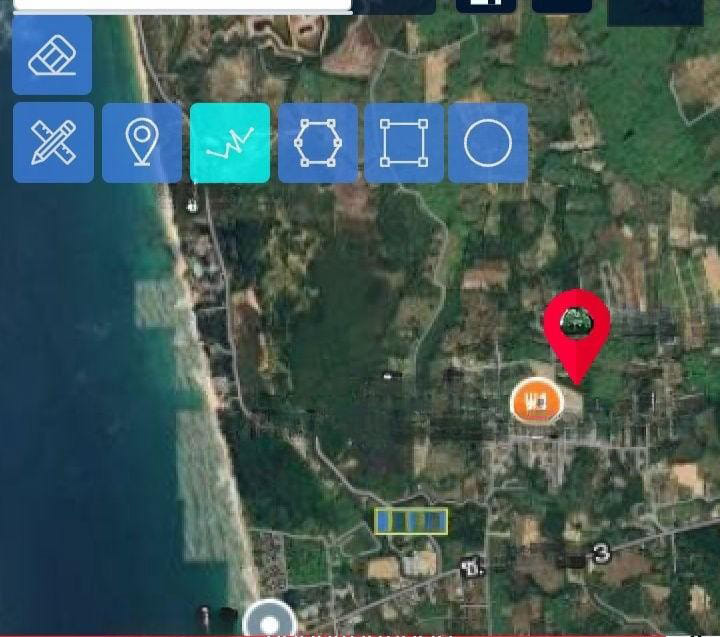Screen dimensions: 720x637
Task: Switch to the circle shape tool
Action: pyautogui.click(x=488, y=143)
